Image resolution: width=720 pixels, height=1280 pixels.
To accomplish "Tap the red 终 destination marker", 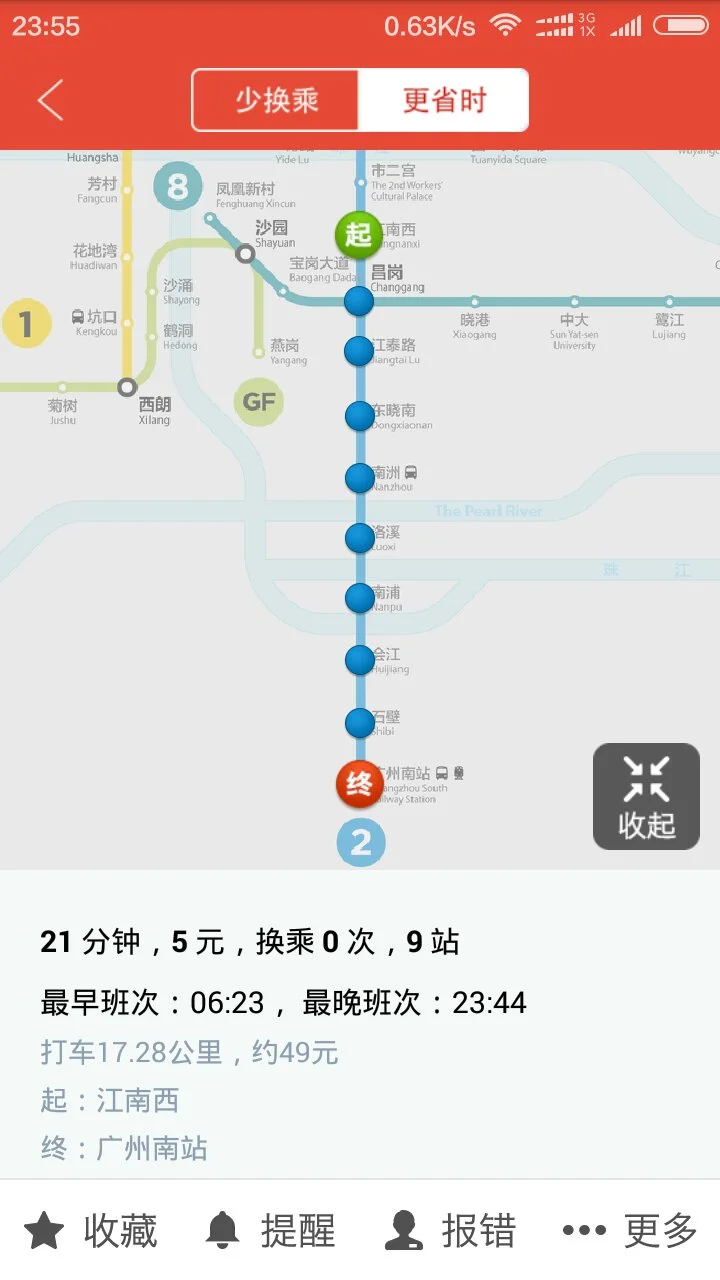I will [358, 785].
